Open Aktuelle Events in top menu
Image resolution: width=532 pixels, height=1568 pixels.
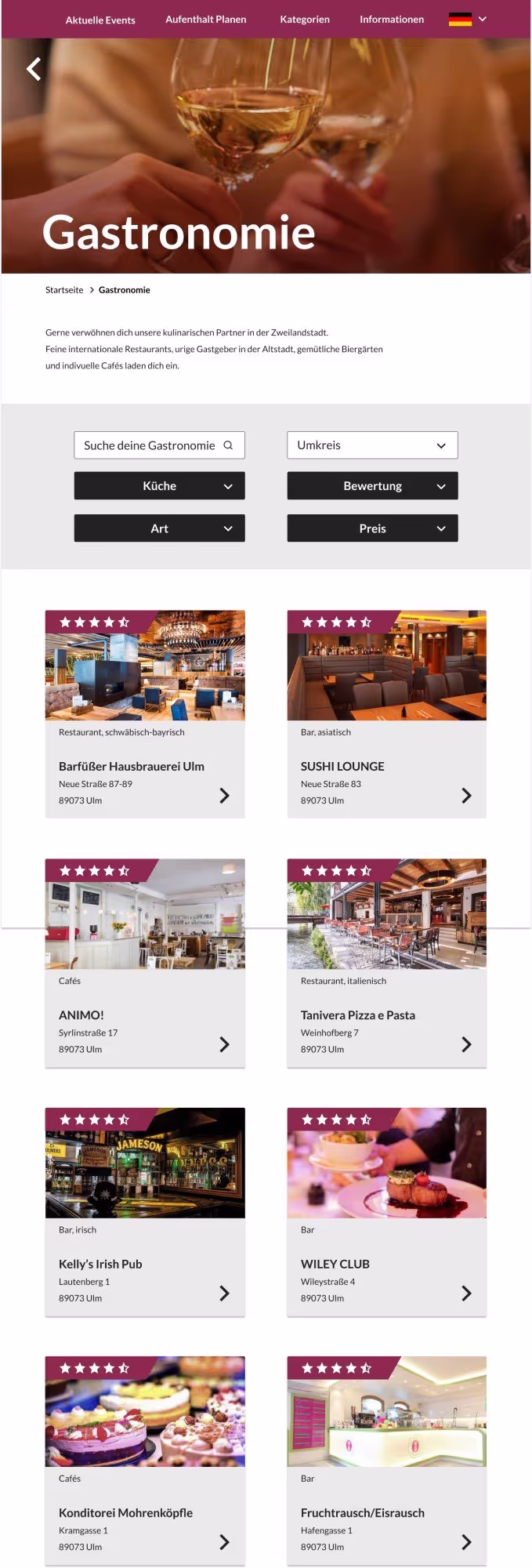tap(100, 20)
